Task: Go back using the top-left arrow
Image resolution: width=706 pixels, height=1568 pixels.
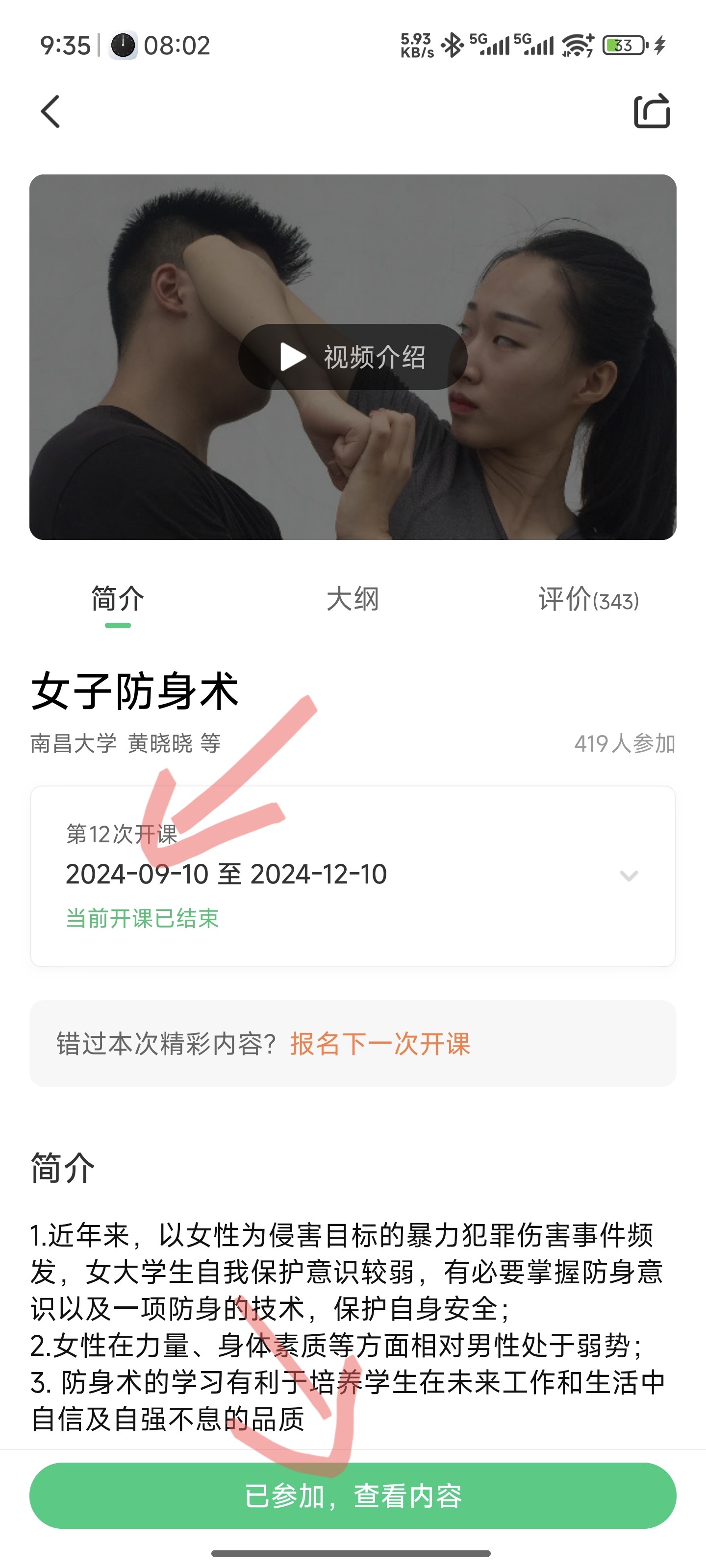Action: [51, 111]
